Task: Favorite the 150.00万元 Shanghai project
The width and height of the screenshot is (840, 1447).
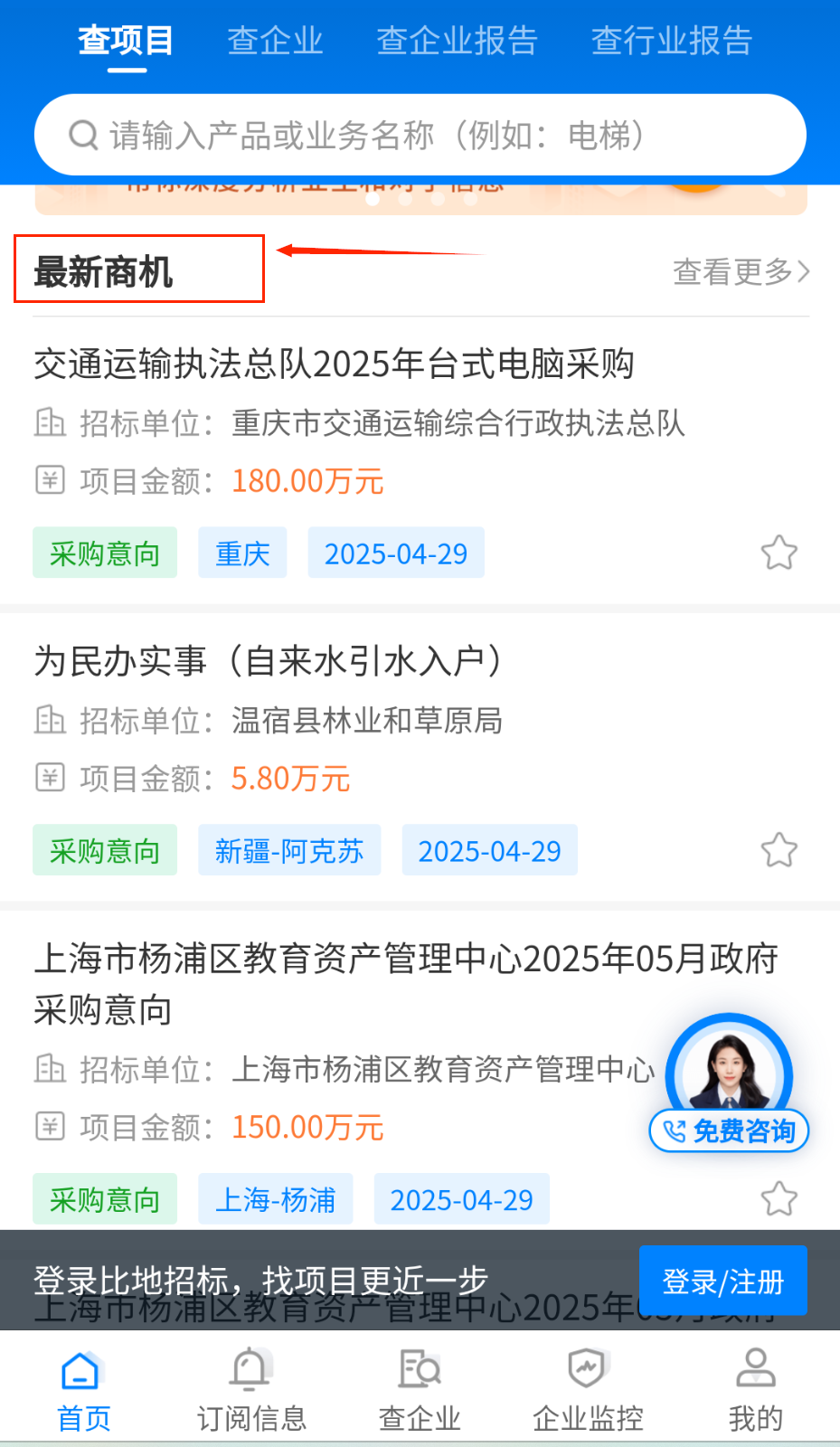Action: pyautogui.click(x=779, y=1199)
